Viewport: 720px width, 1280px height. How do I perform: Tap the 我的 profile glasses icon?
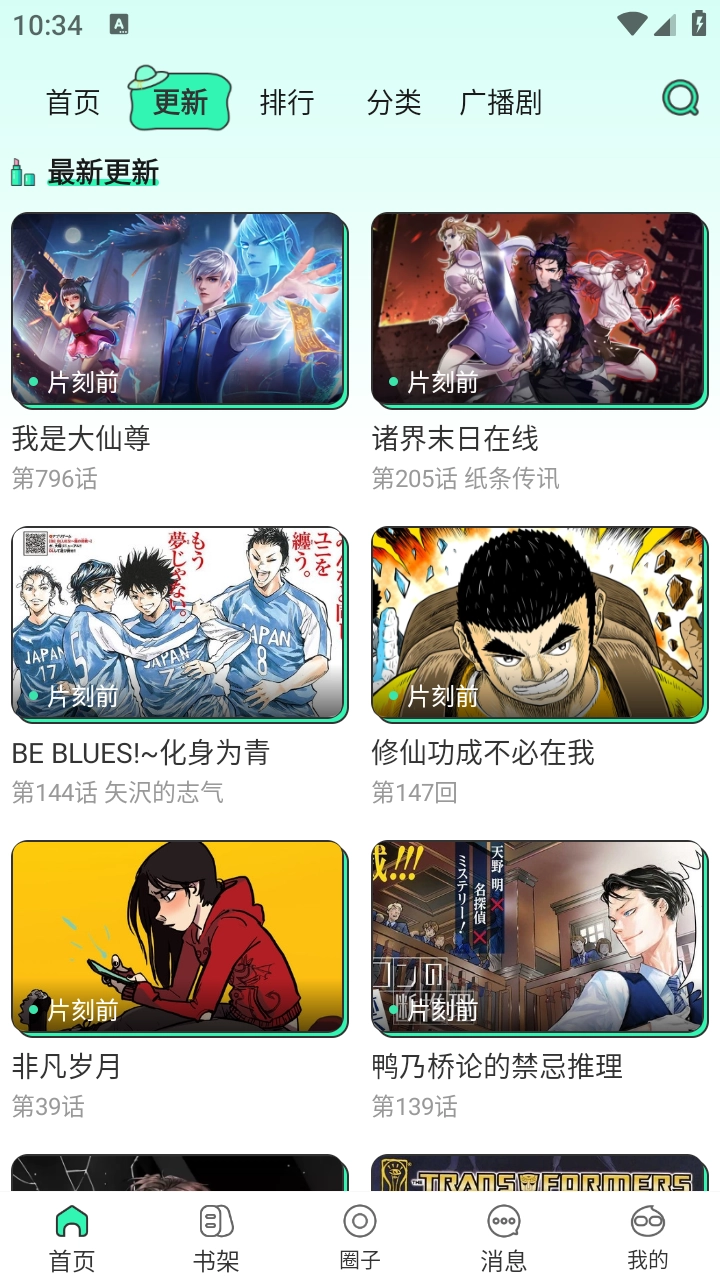pyautogui.click(x=648, y=1222)
